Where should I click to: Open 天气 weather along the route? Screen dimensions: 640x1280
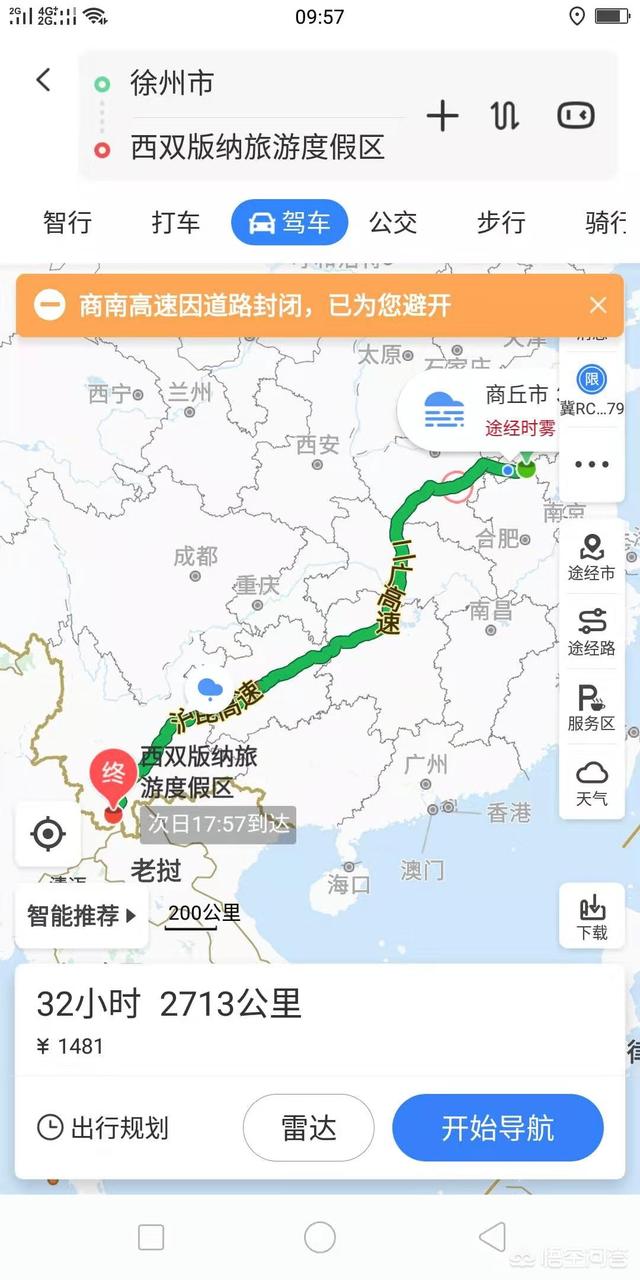point(591,782)
